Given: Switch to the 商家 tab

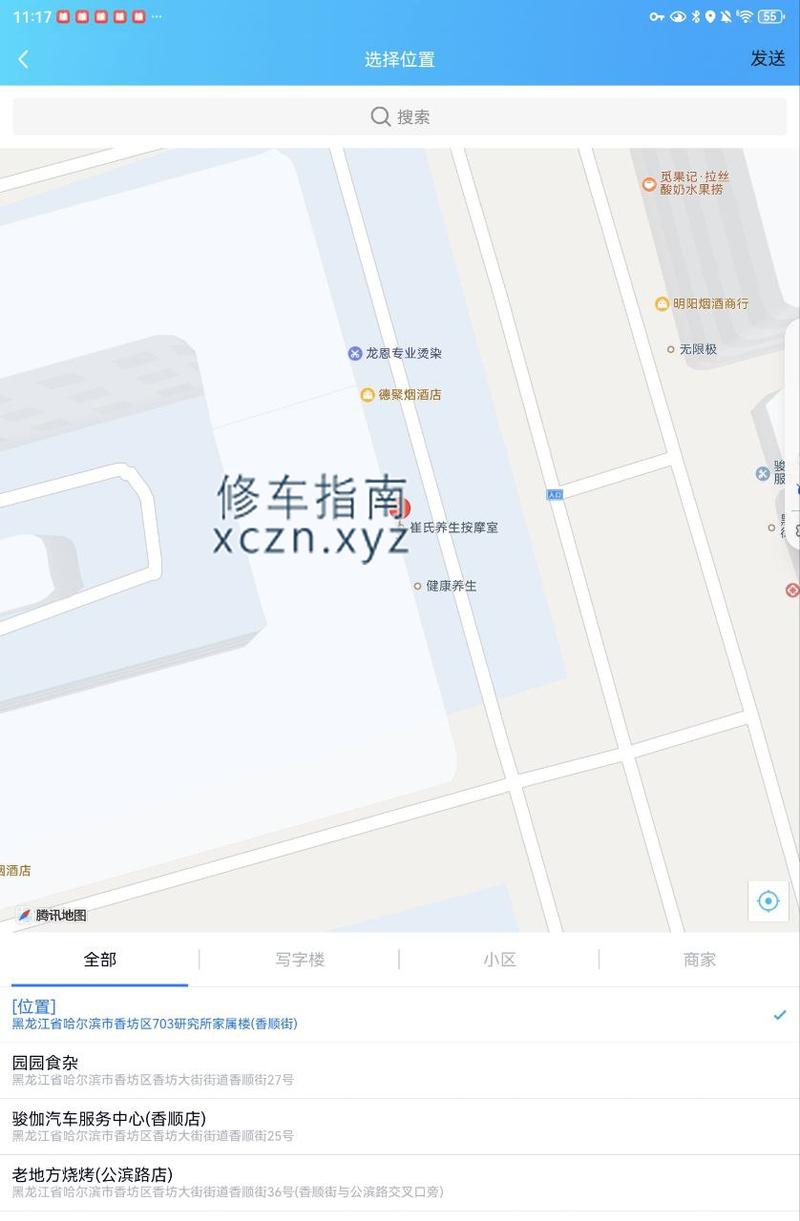Looking at the screenshot, I should click(x=699, y=960).
